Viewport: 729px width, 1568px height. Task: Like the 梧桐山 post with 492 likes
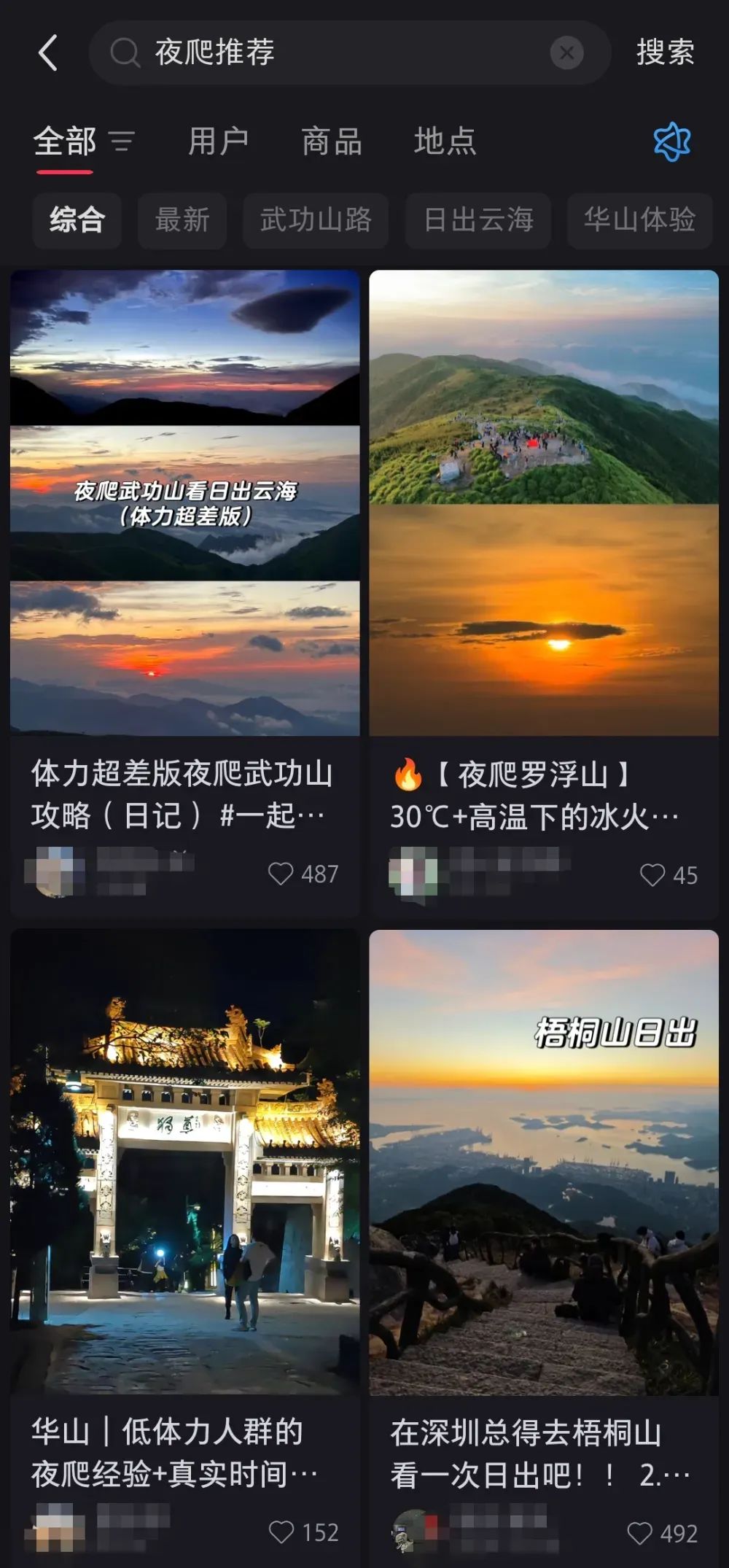pyautogui.click(x=640, y=1533)
